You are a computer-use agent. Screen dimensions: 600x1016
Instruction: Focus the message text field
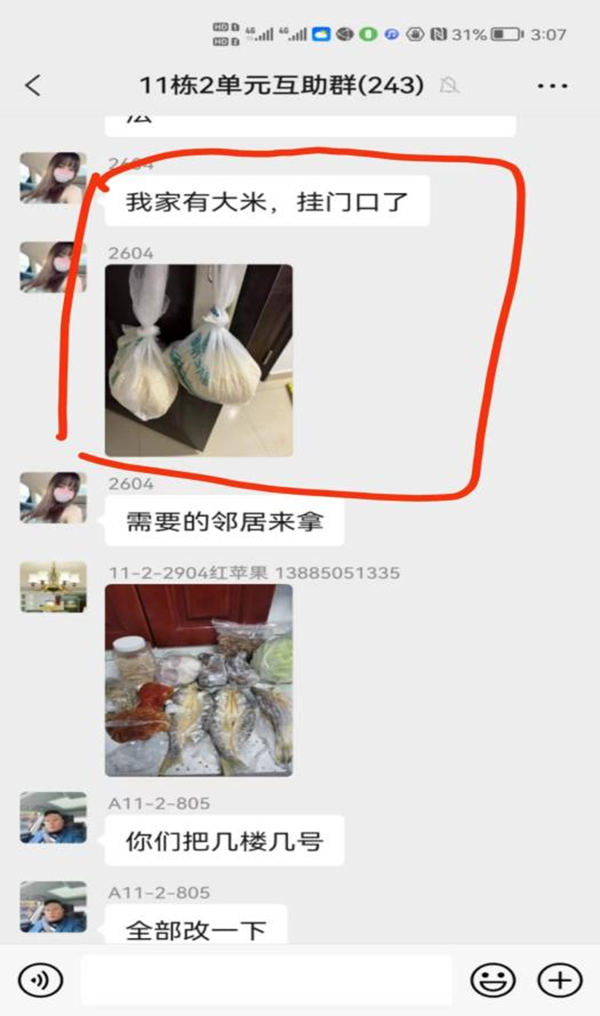(266, 980)
